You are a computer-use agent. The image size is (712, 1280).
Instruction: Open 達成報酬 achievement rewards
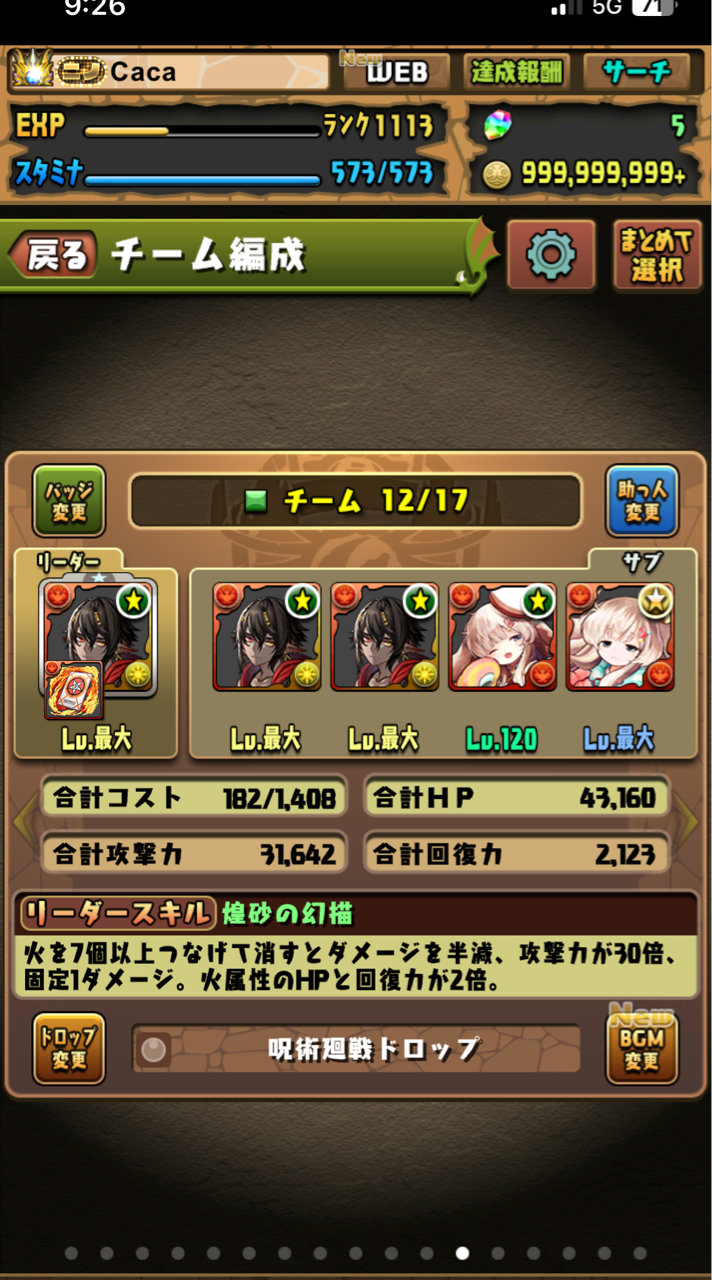point(516,72)
